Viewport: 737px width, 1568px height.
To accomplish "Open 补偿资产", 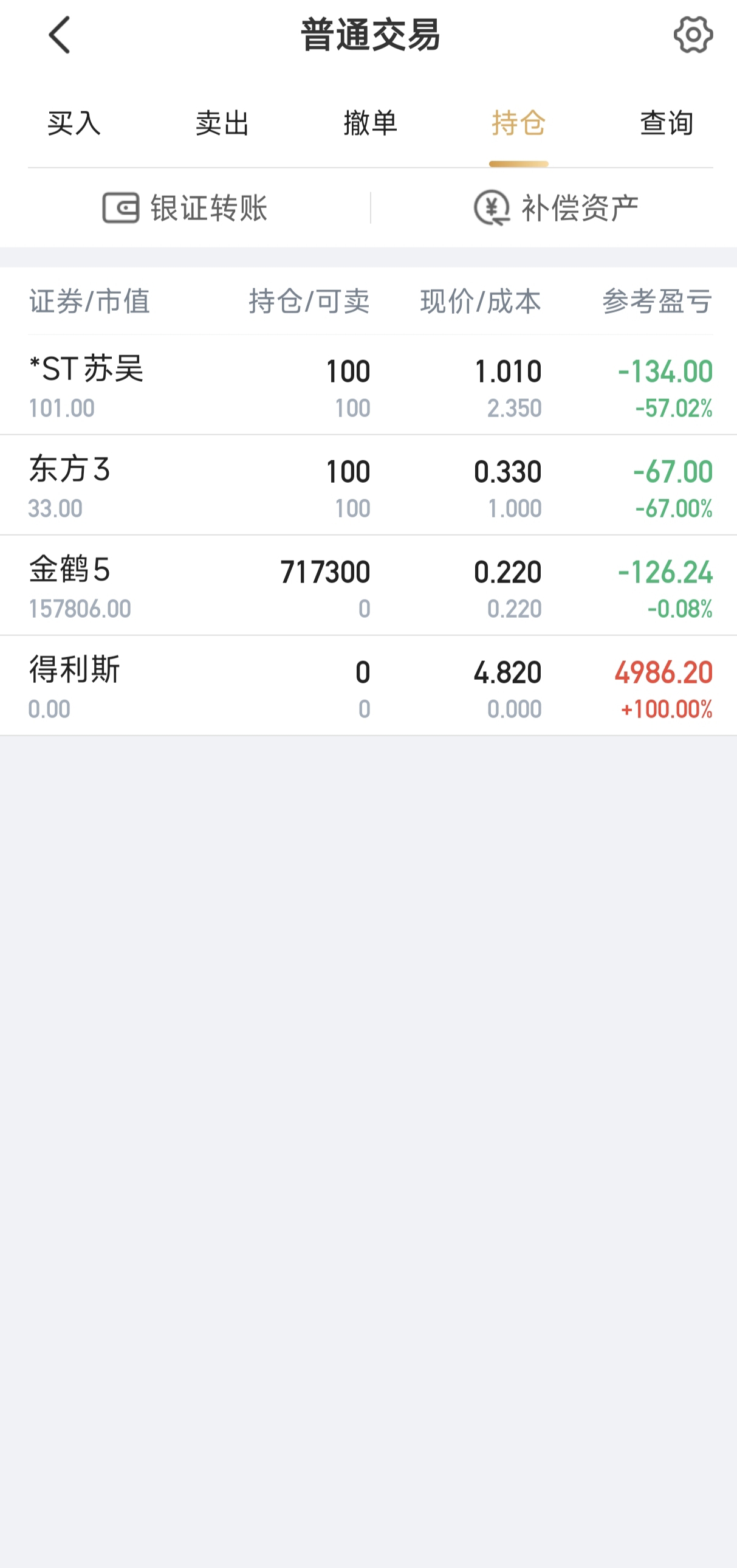I will (556, 208).
